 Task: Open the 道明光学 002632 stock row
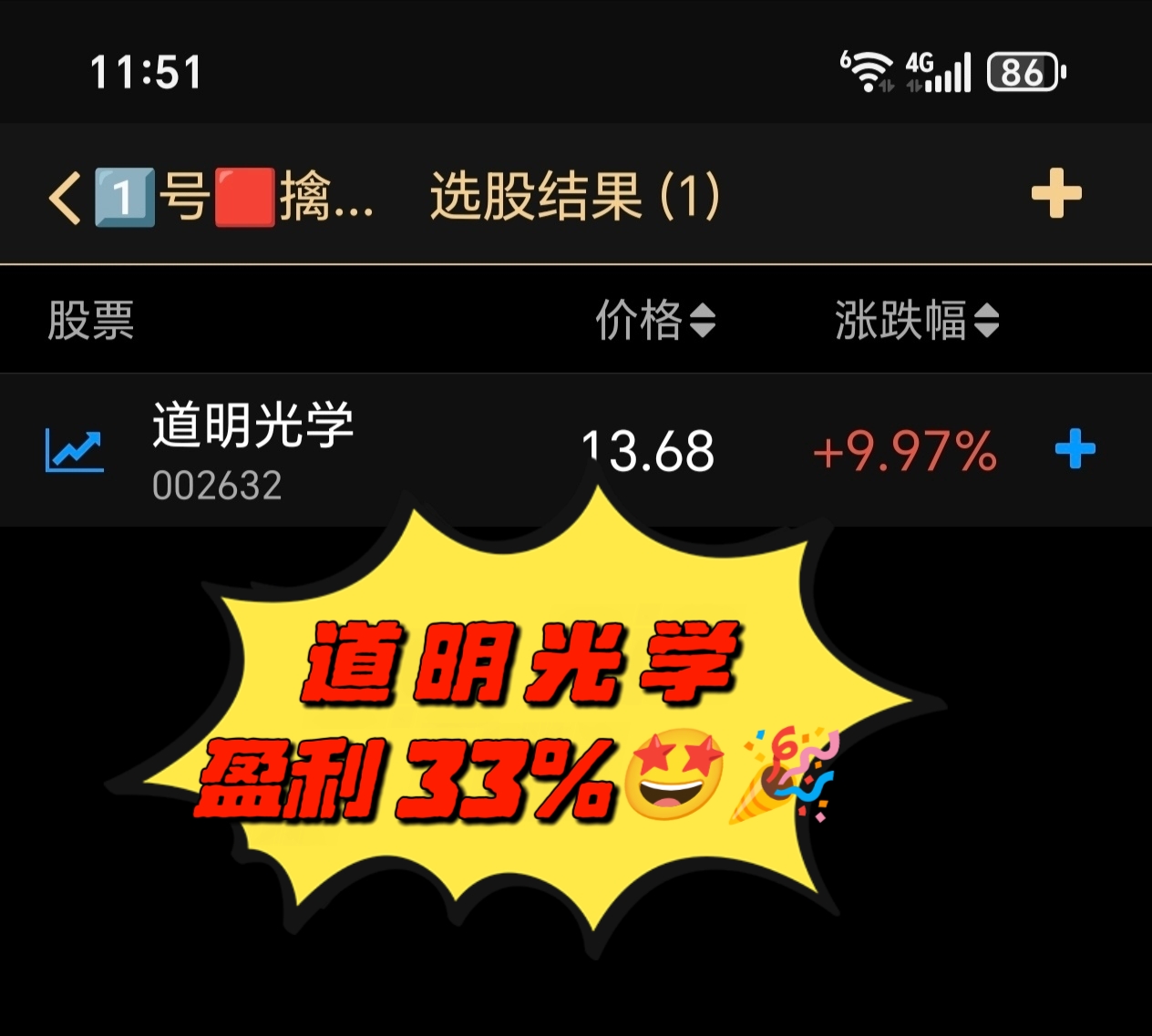click(x=252, y=450)
